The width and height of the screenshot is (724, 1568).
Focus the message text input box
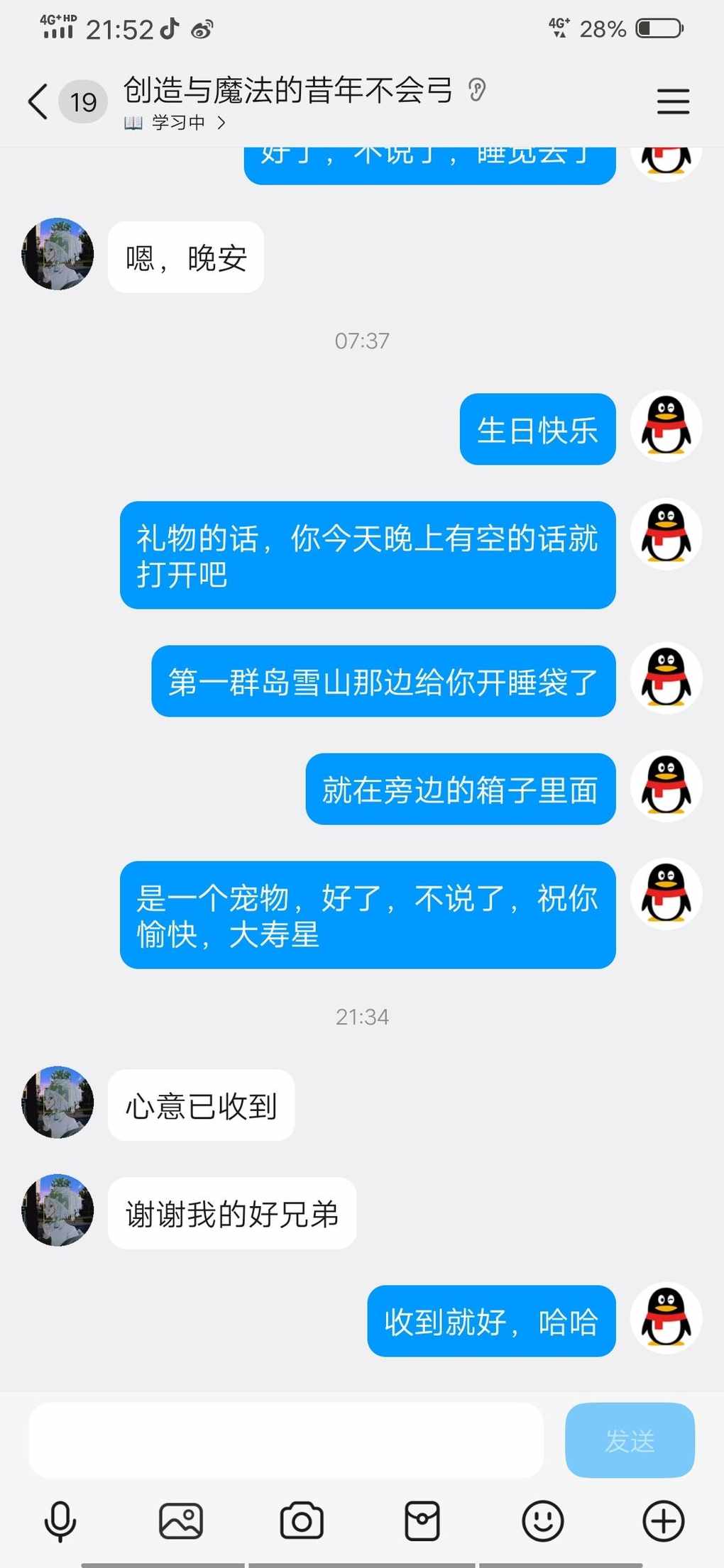click(286, 1440)
